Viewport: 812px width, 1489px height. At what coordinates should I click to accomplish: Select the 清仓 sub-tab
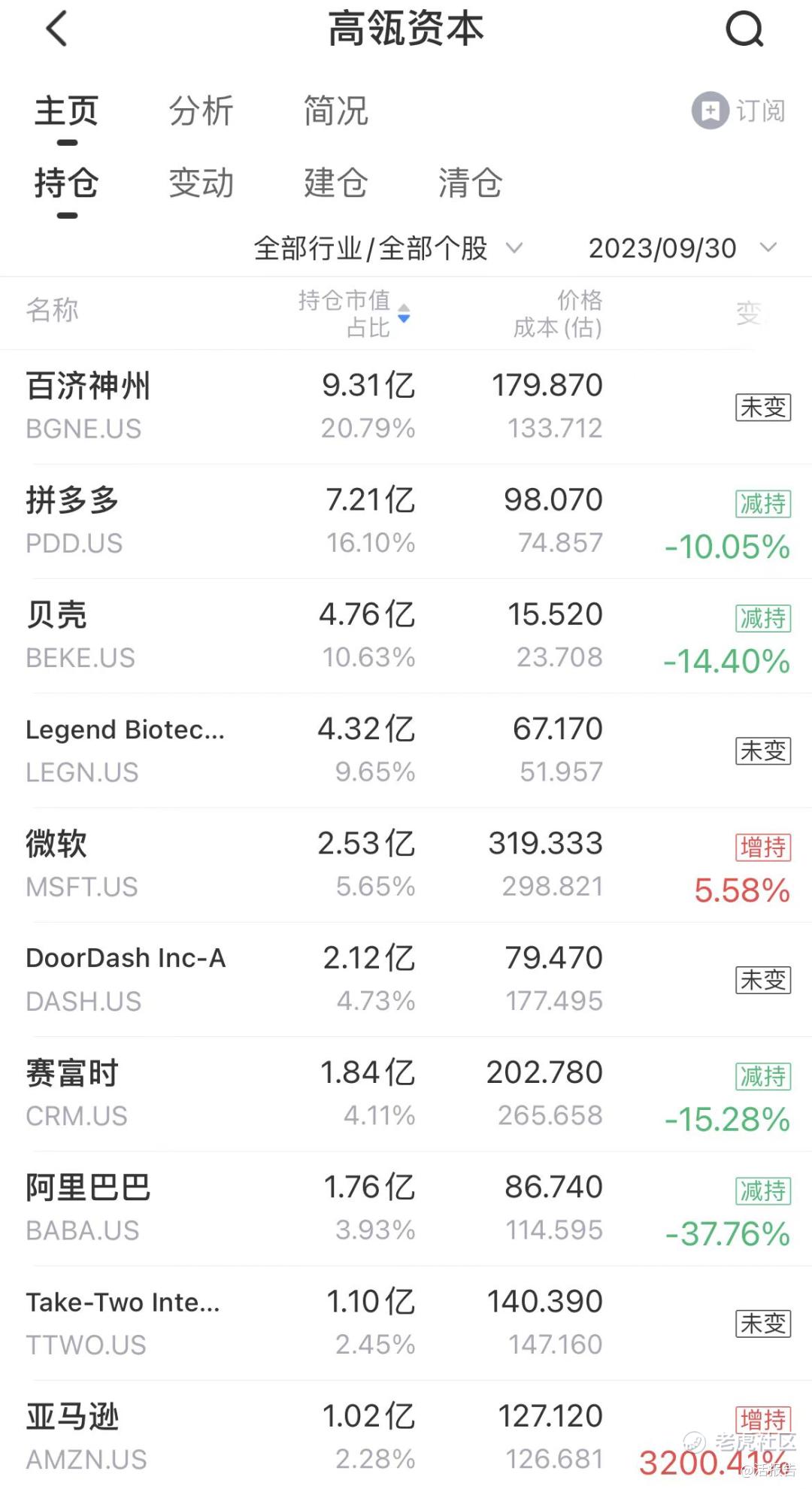[470, 183]
